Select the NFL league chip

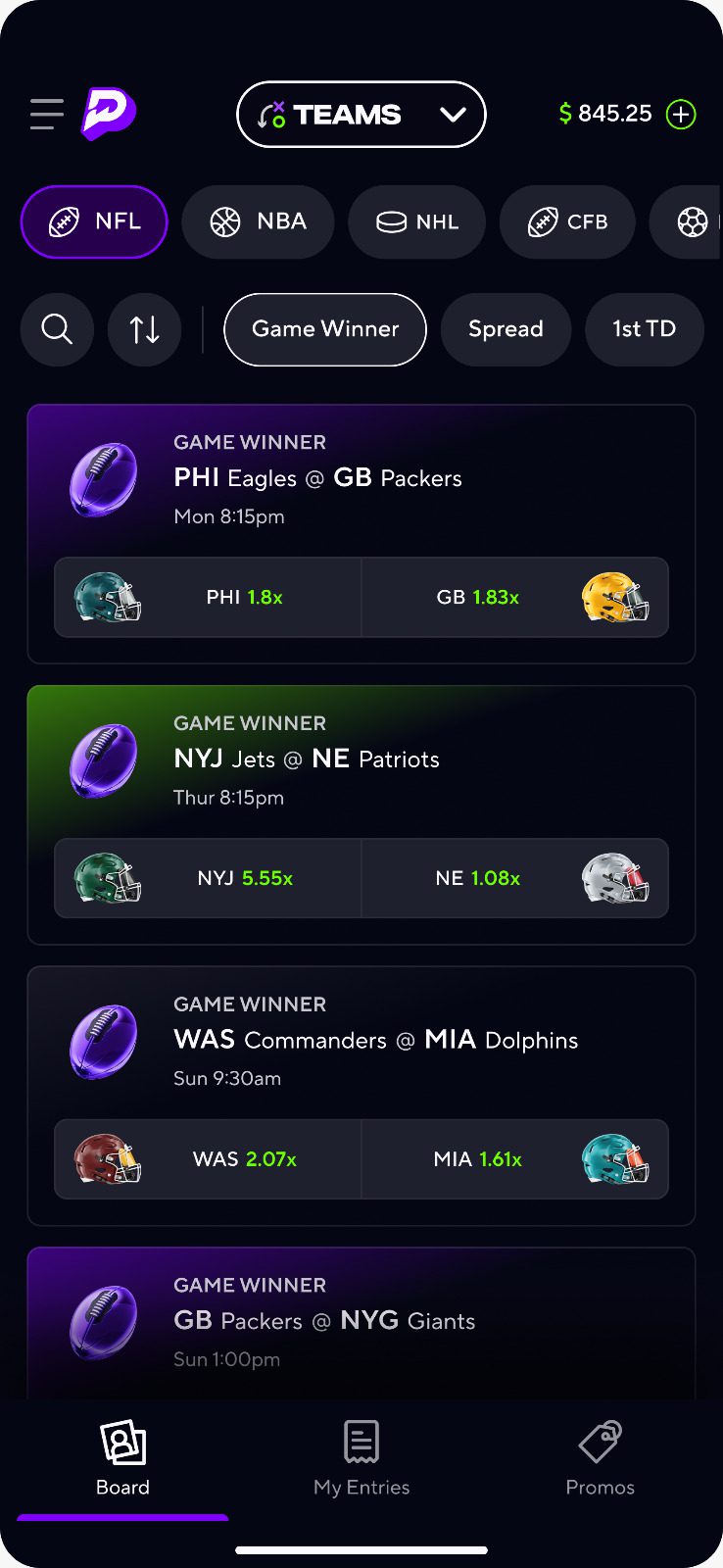94,222
